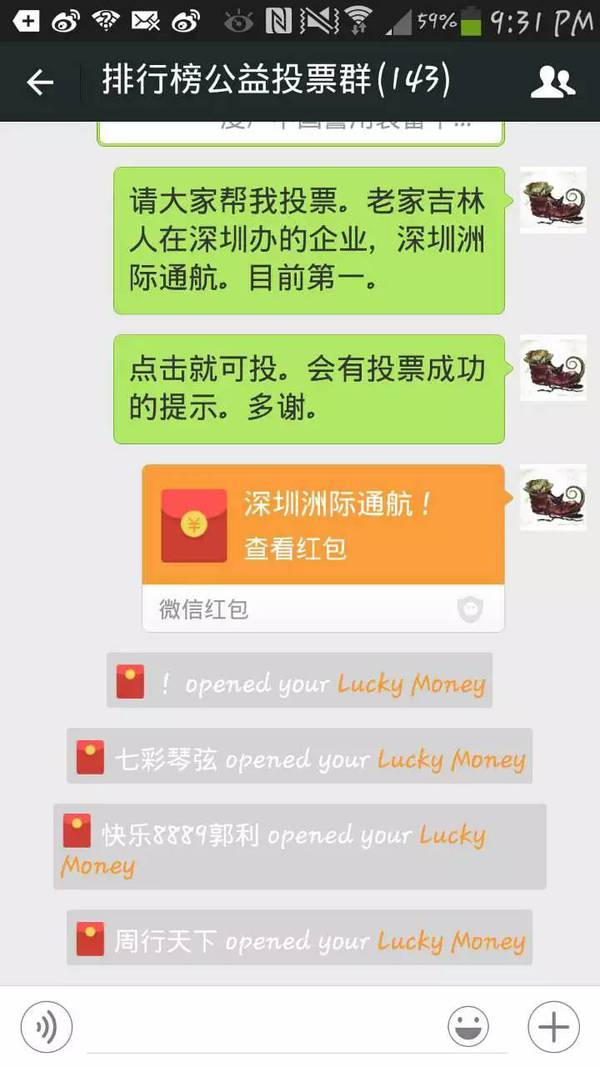Open the emoji sticker panel
The image size is (600, 1067).
[468, 1026]
